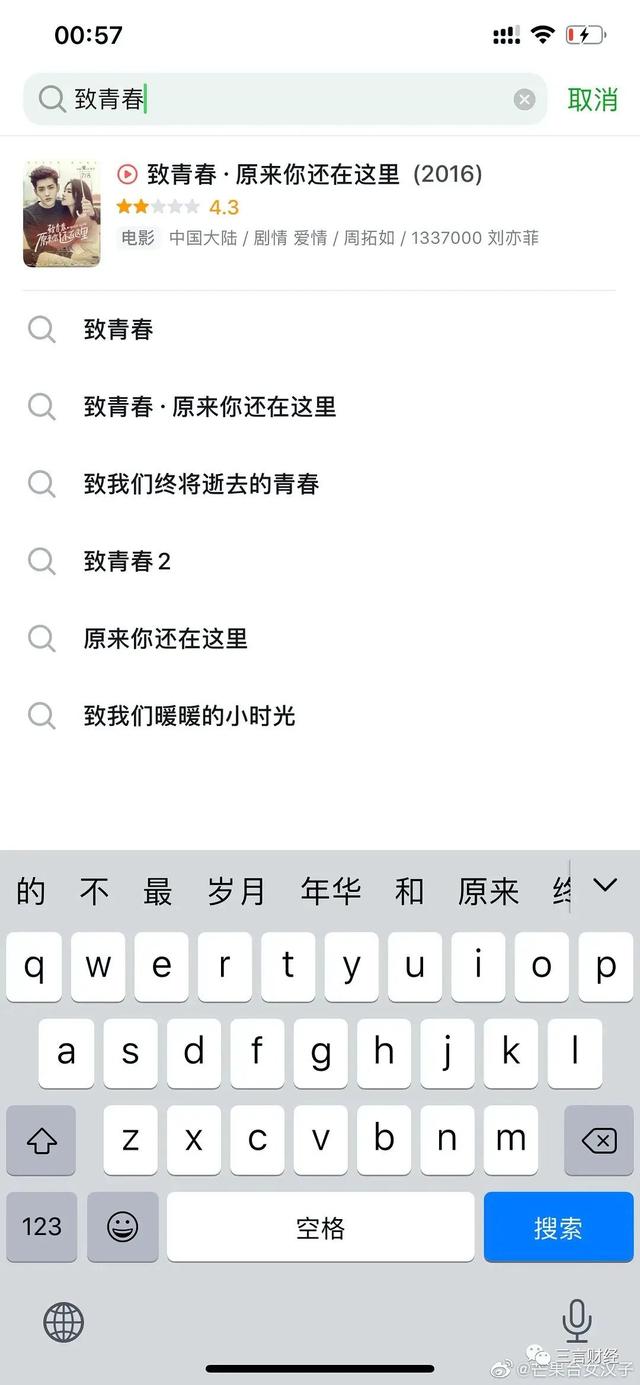Insert the keyboard candidate word 年华
640x1385 pixels.
pyautogui.click(x=331, y=890)
